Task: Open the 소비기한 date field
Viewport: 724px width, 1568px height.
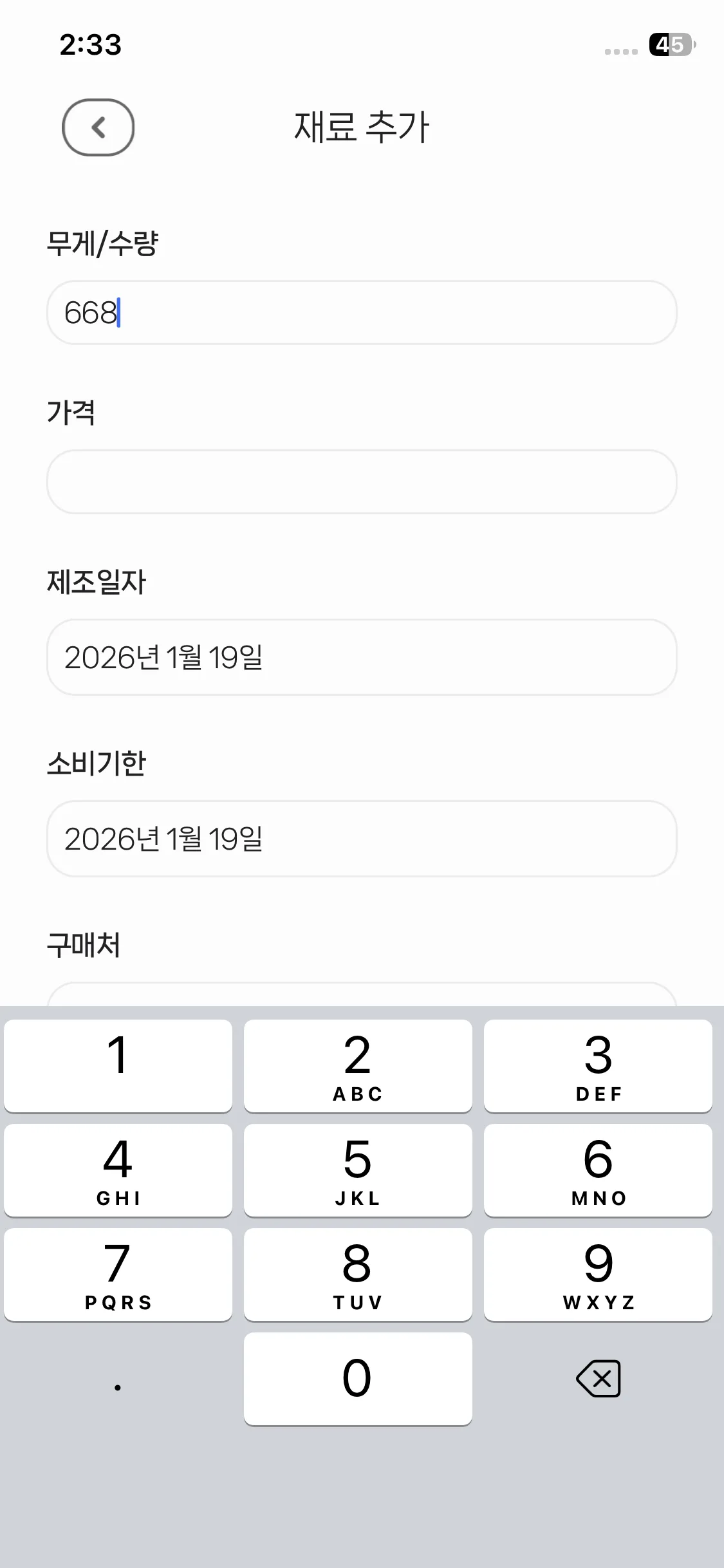Action: point(360,840)
